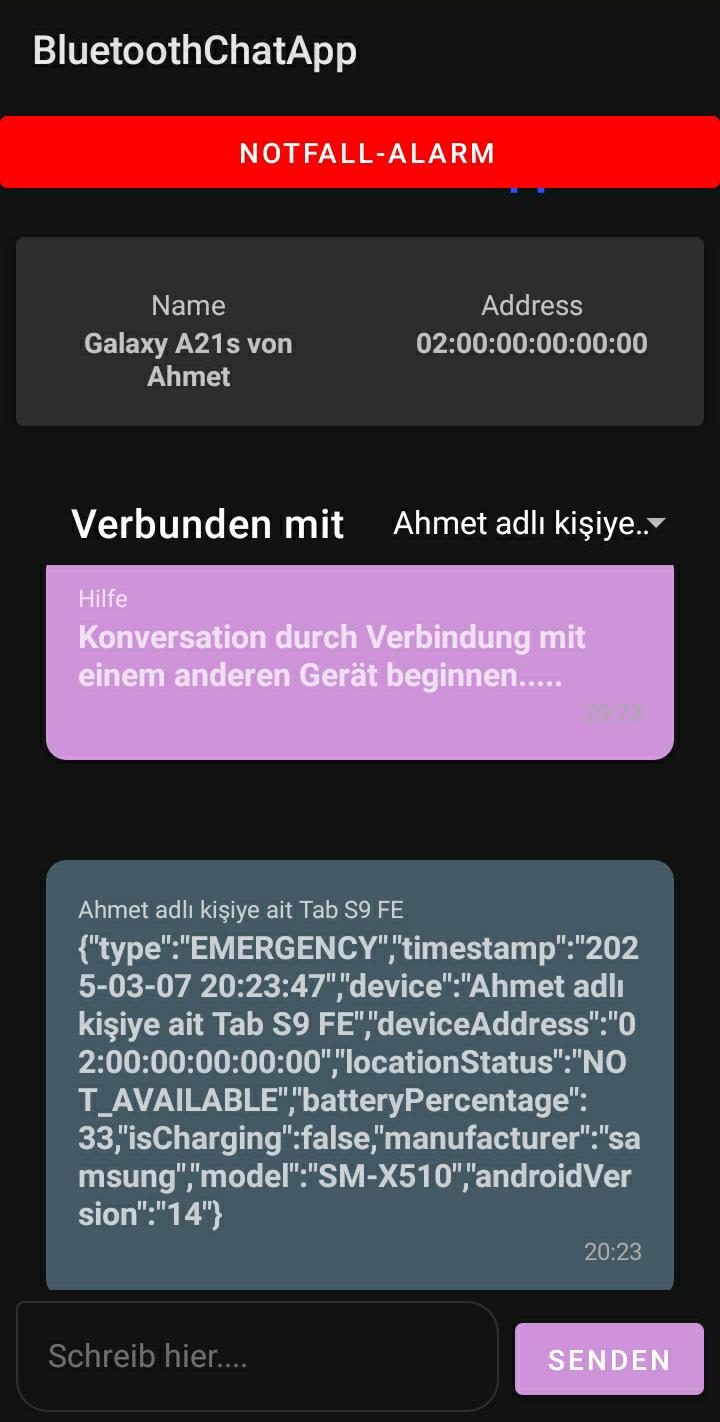Tap the right blue dot below the alarm banner

pos(540,190)
